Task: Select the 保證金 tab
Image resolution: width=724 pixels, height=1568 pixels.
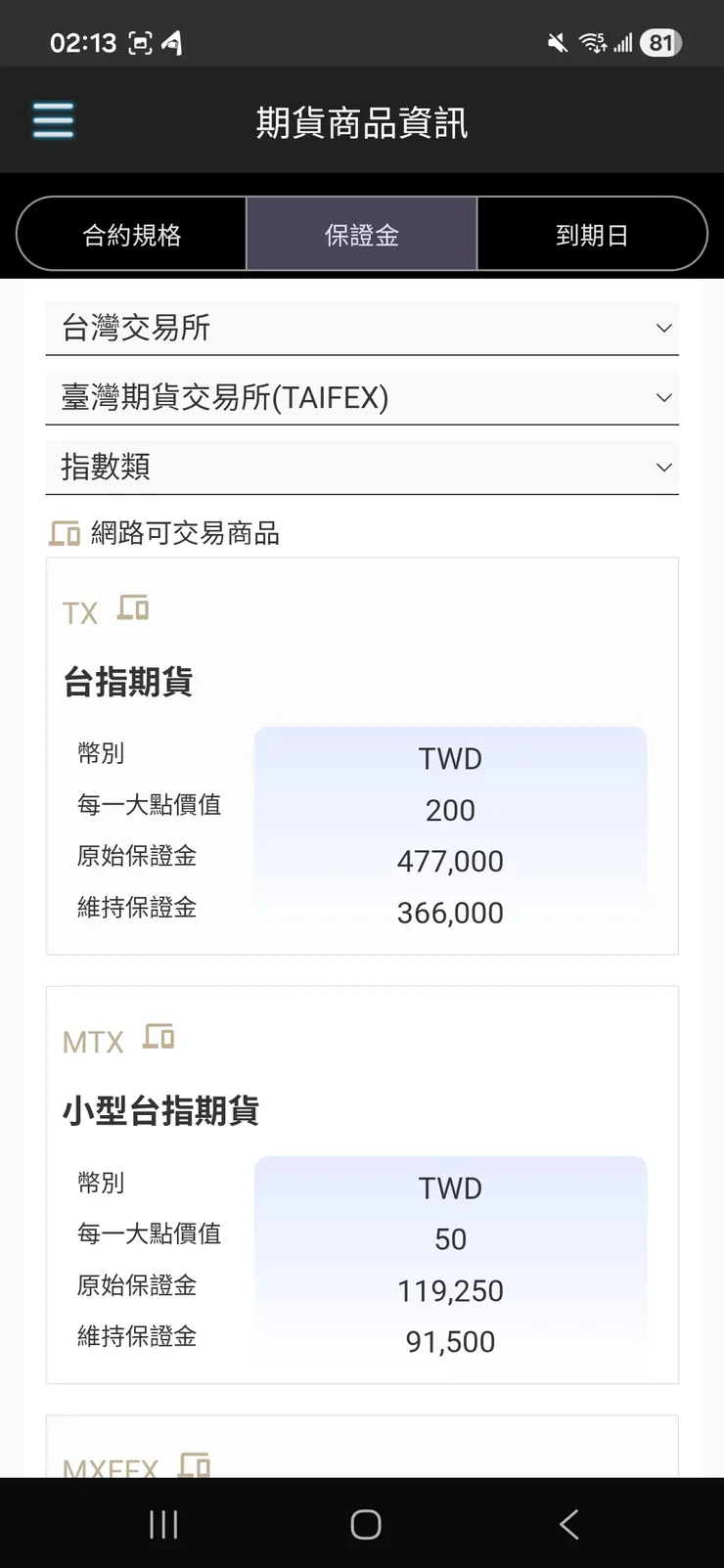Action: pyautogui.click(x=361, y=233)
